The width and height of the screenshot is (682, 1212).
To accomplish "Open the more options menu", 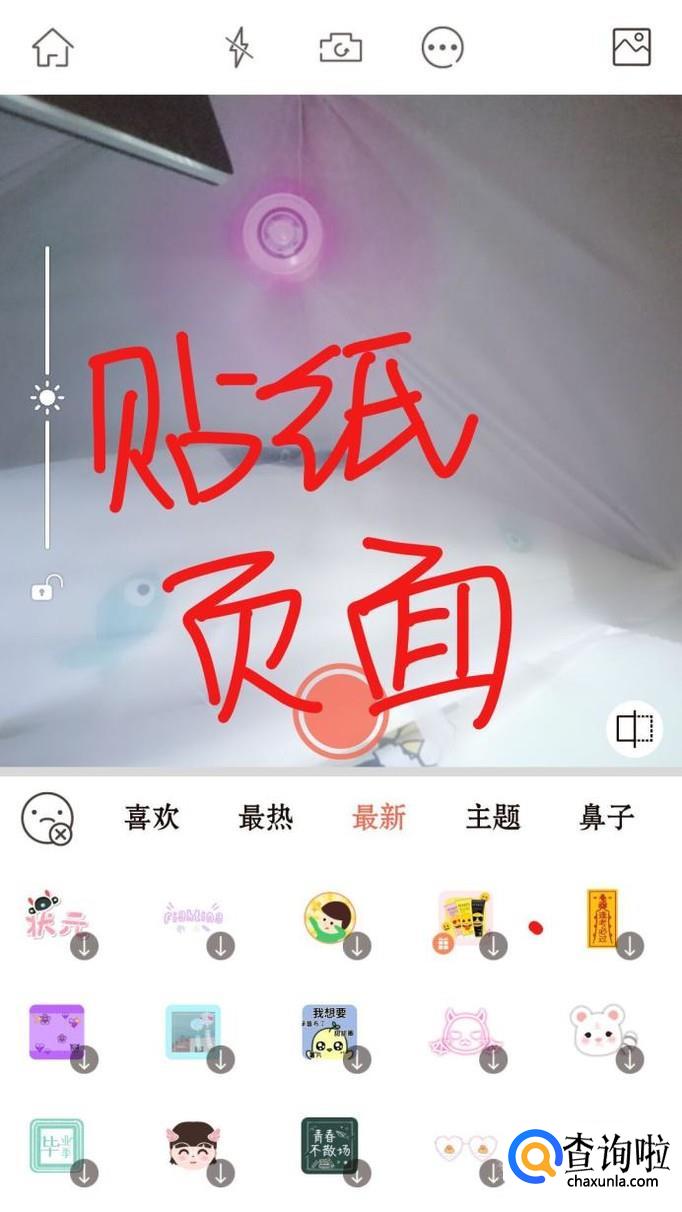I will point(442,47).
